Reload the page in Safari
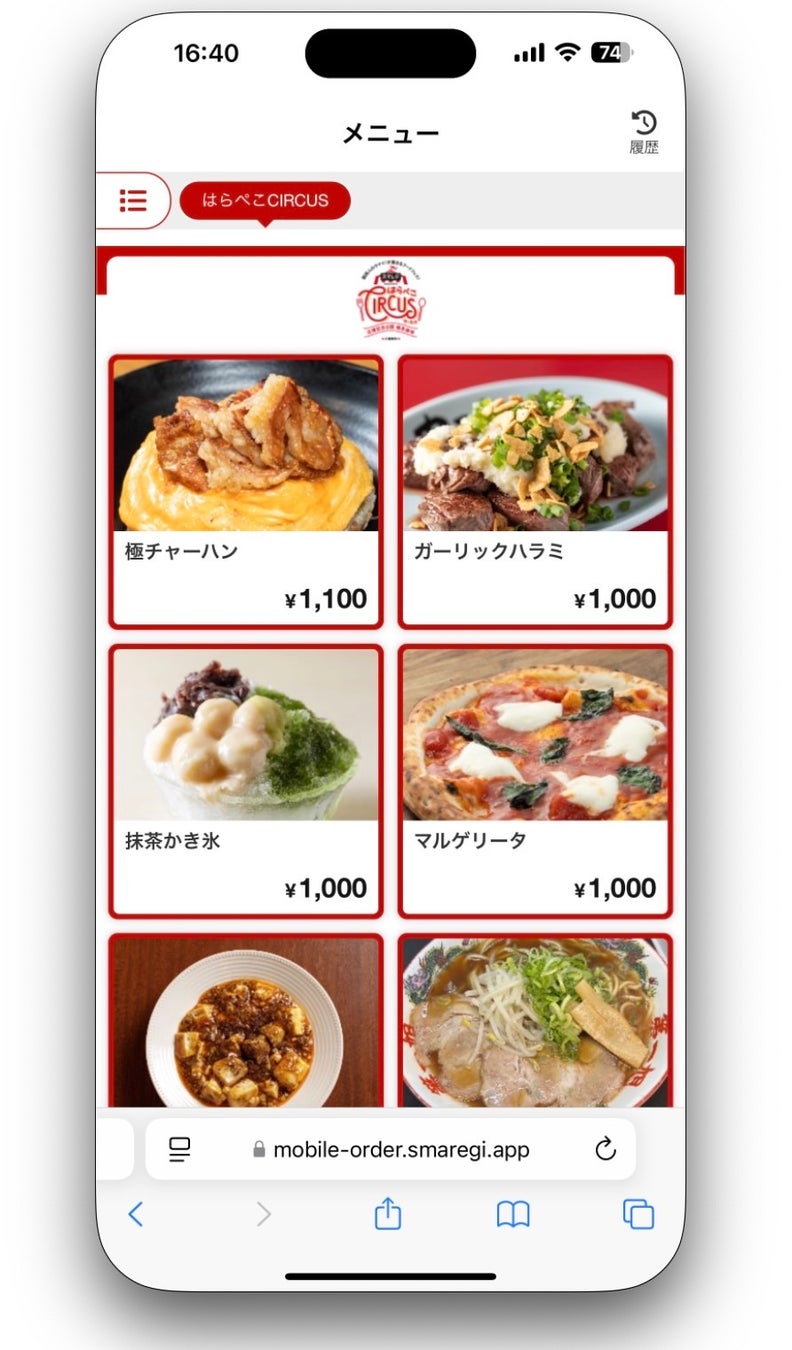Screen dimensions: 792x1350 [606, 1149]
